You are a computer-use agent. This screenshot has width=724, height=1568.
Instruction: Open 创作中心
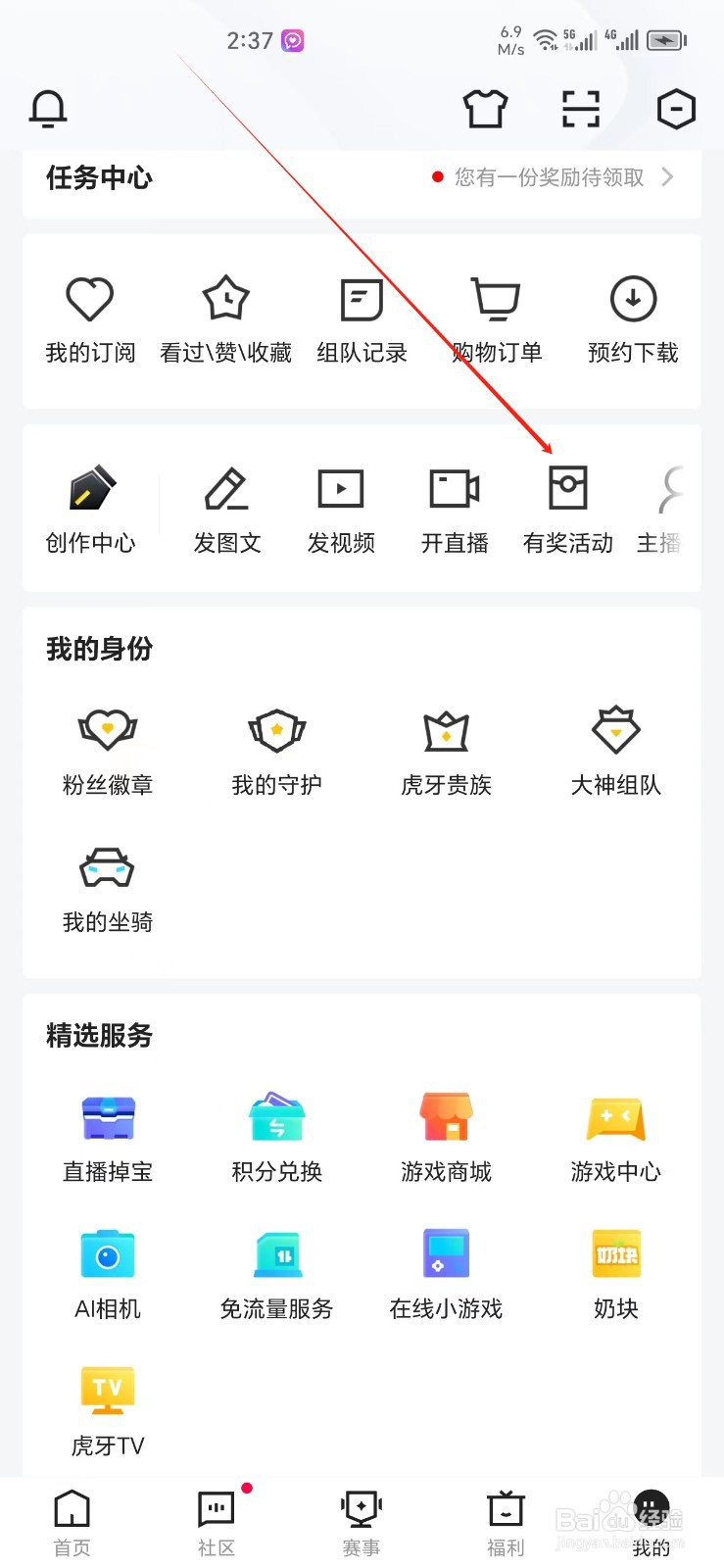click(x=90, y=511)
